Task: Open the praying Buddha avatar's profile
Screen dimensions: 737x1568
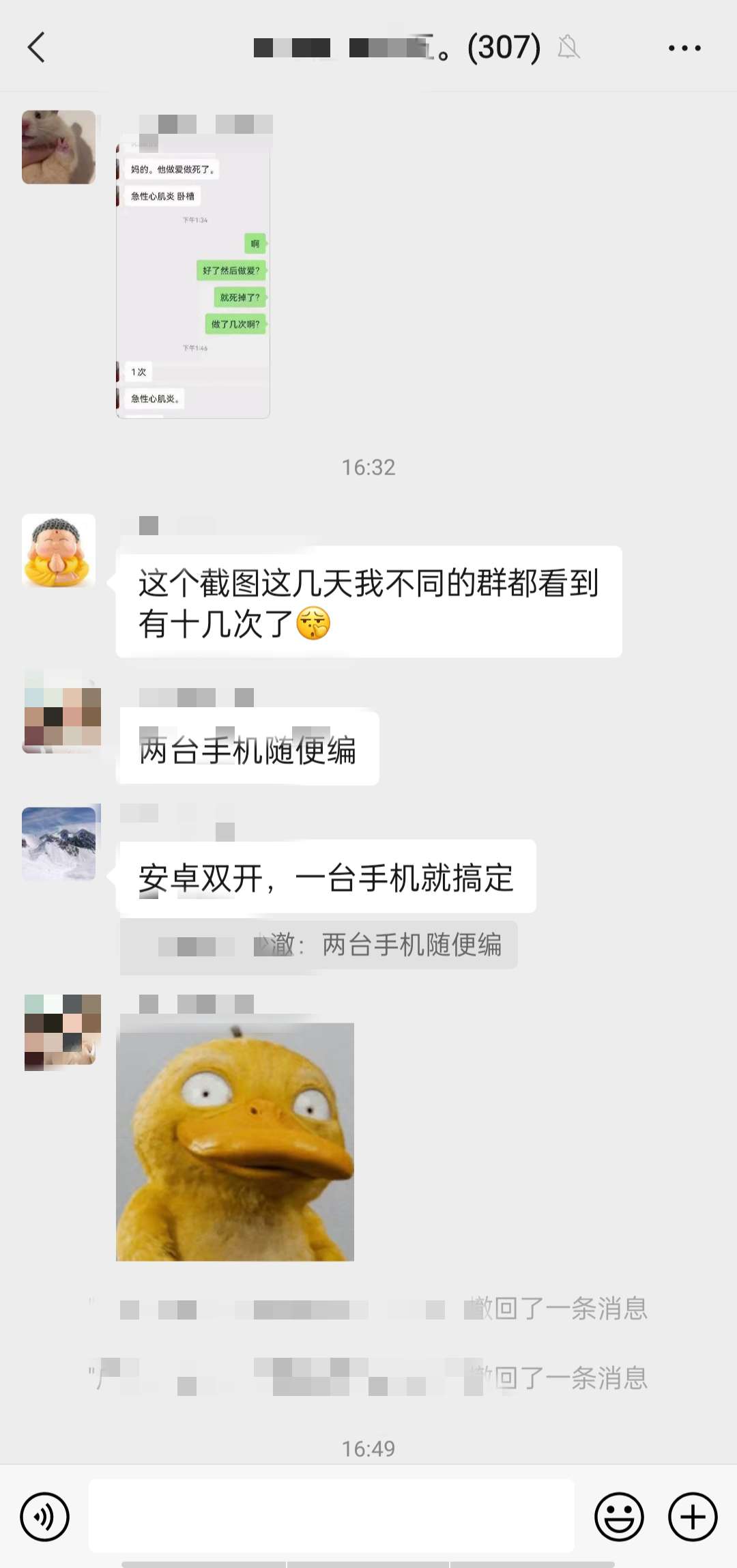Action: point(59,550)
